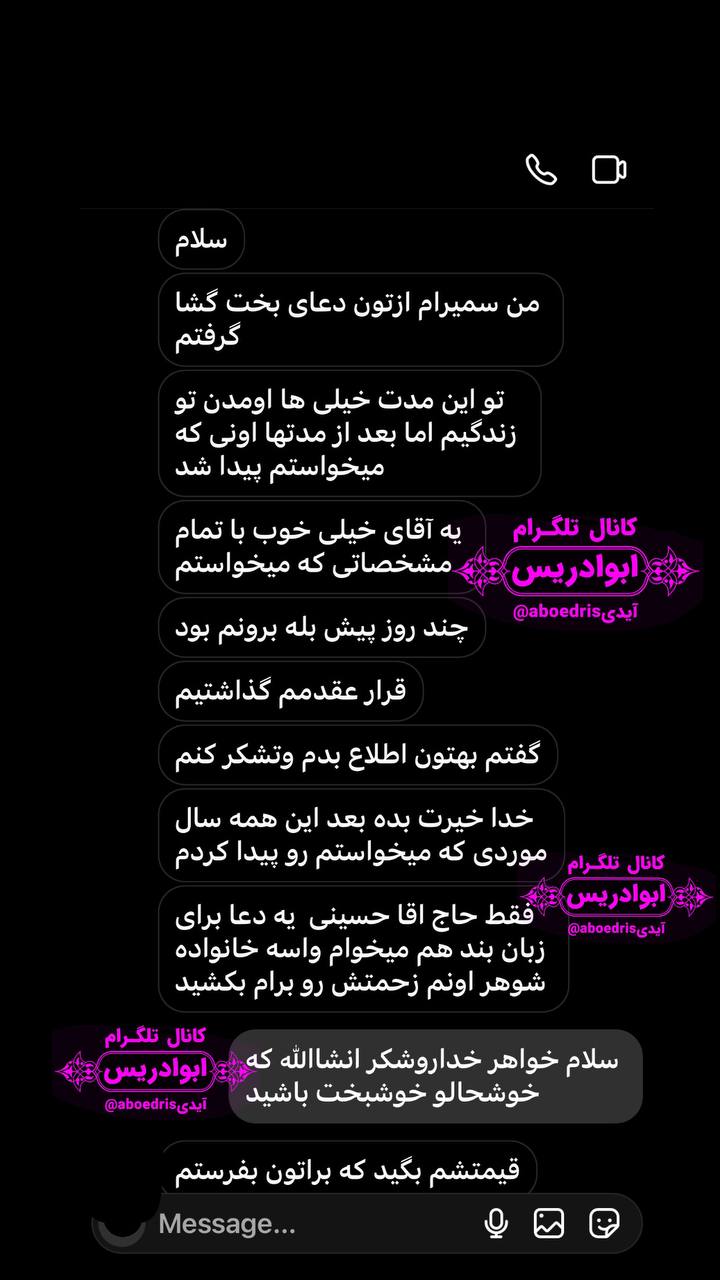Open the photo gallery picker

click(549, 1223)
